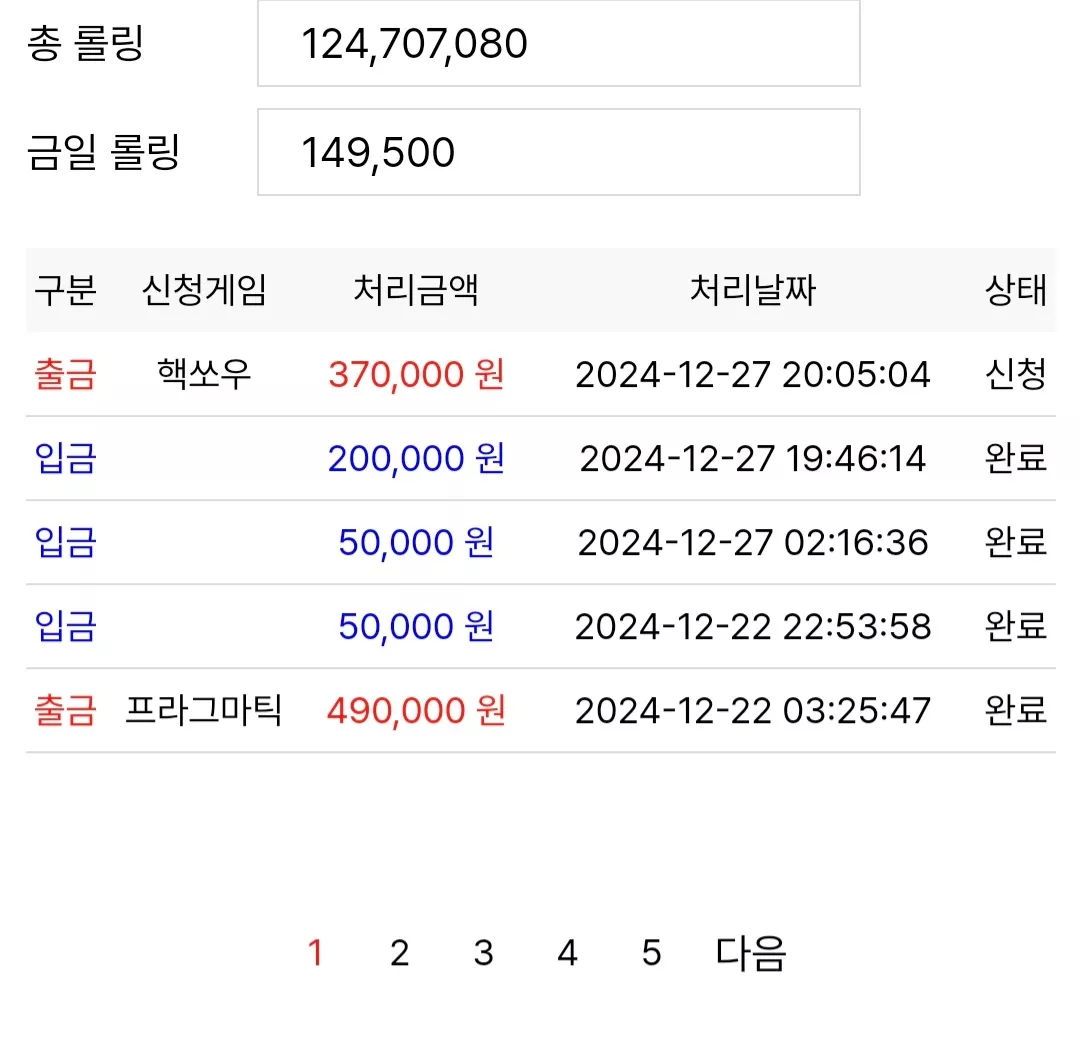Jump to page 4

click(x=568, y=953)
